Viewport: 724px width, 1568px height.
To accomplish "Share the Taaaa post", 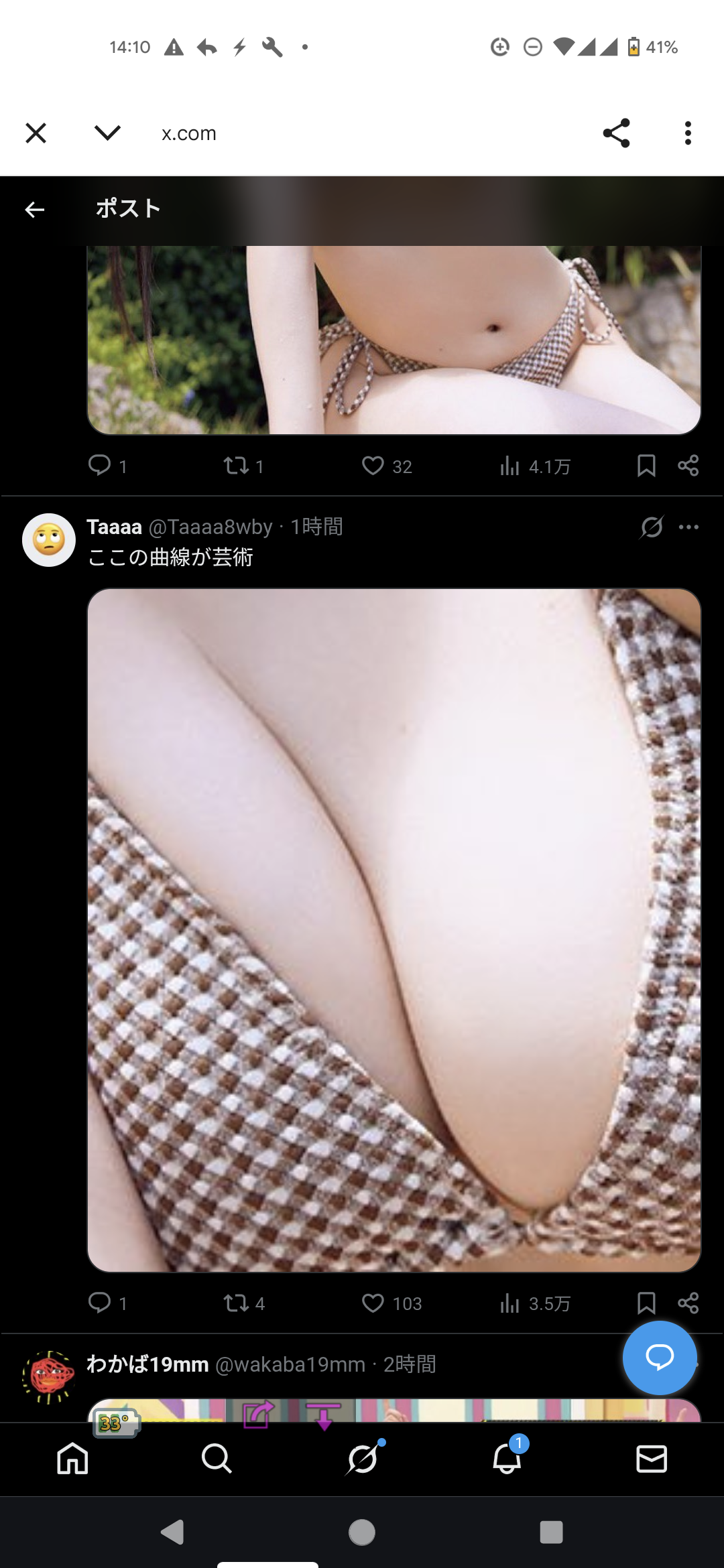I will [x=688, y=1303].
